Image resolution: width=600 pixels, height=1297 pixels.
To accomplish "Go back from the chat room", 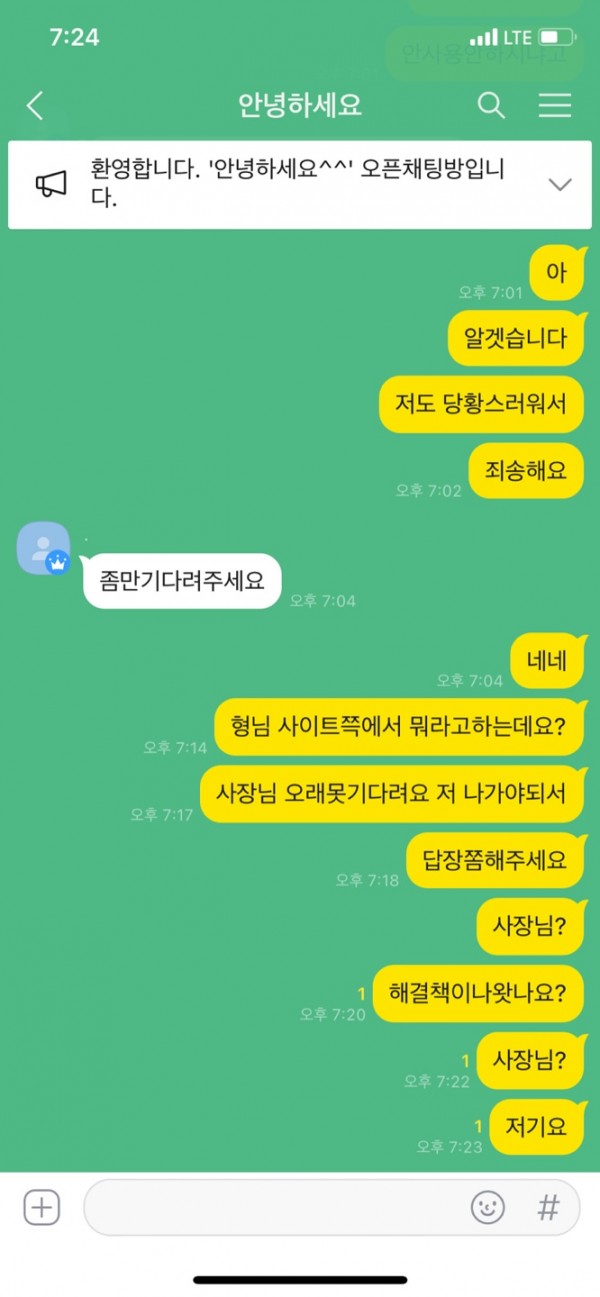I will click(x=35, y=105).
